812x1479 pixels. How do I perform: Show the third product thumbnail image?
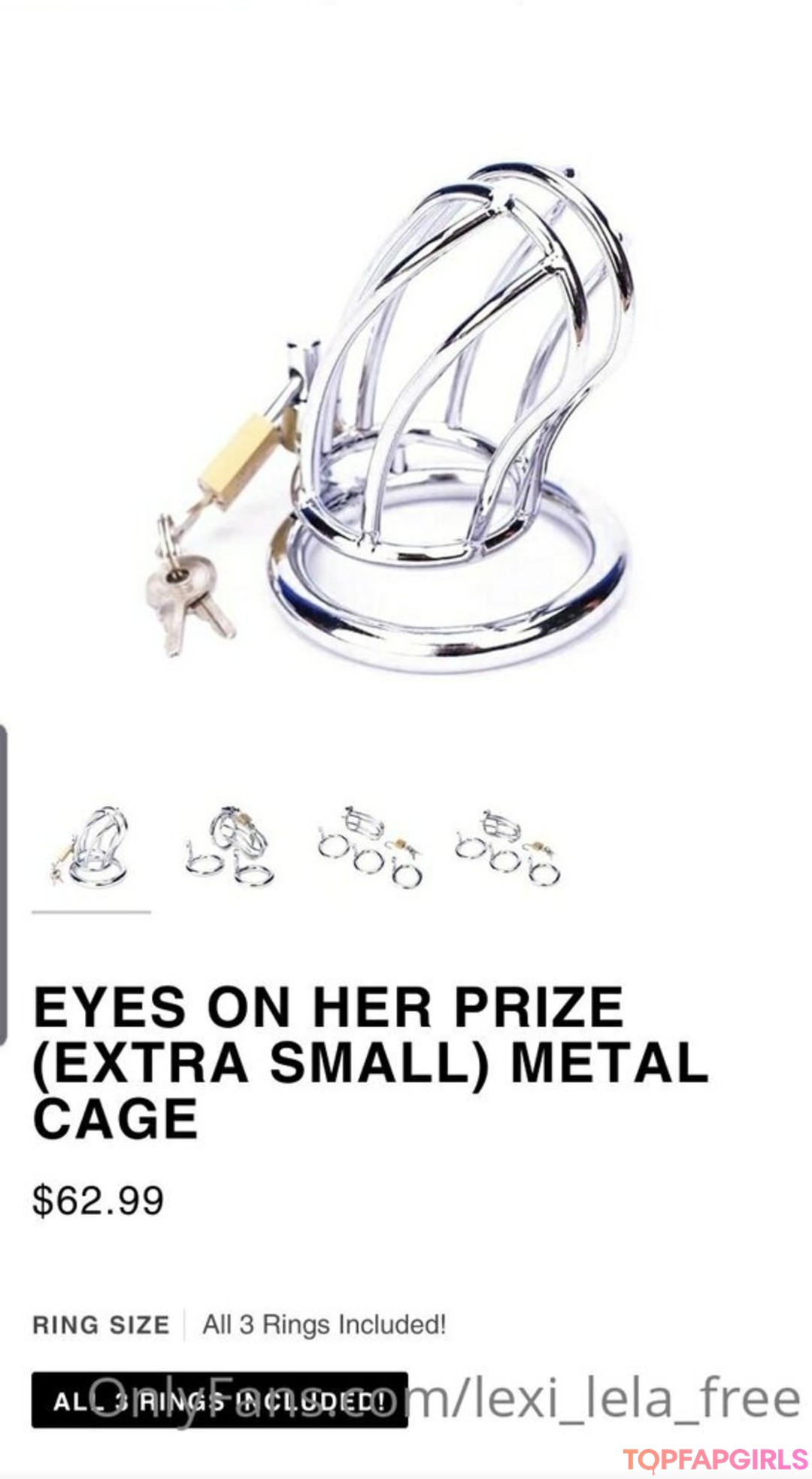(369, 846)
